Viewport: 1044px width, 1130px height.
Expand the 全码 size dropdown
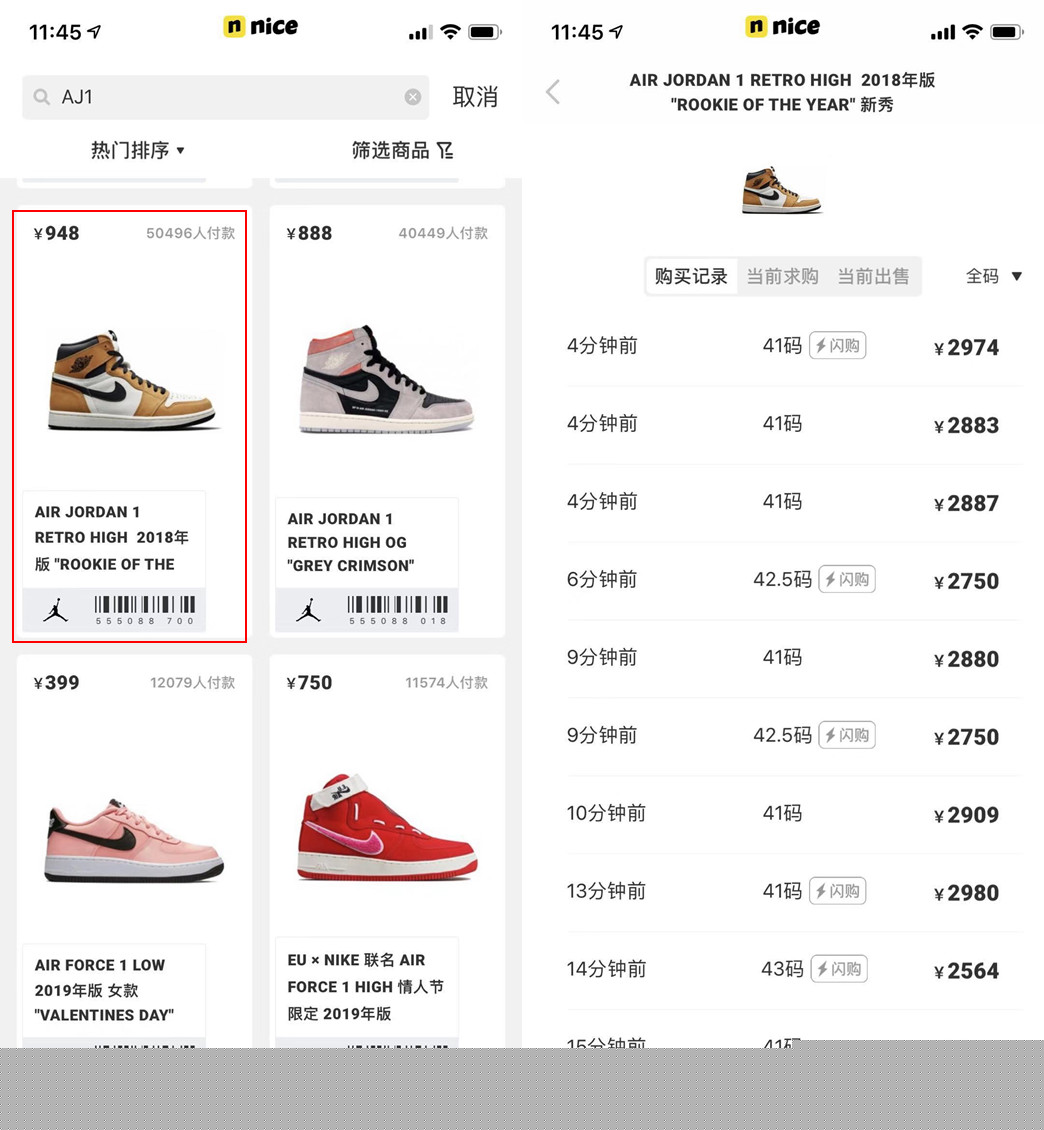click(994, 277)
